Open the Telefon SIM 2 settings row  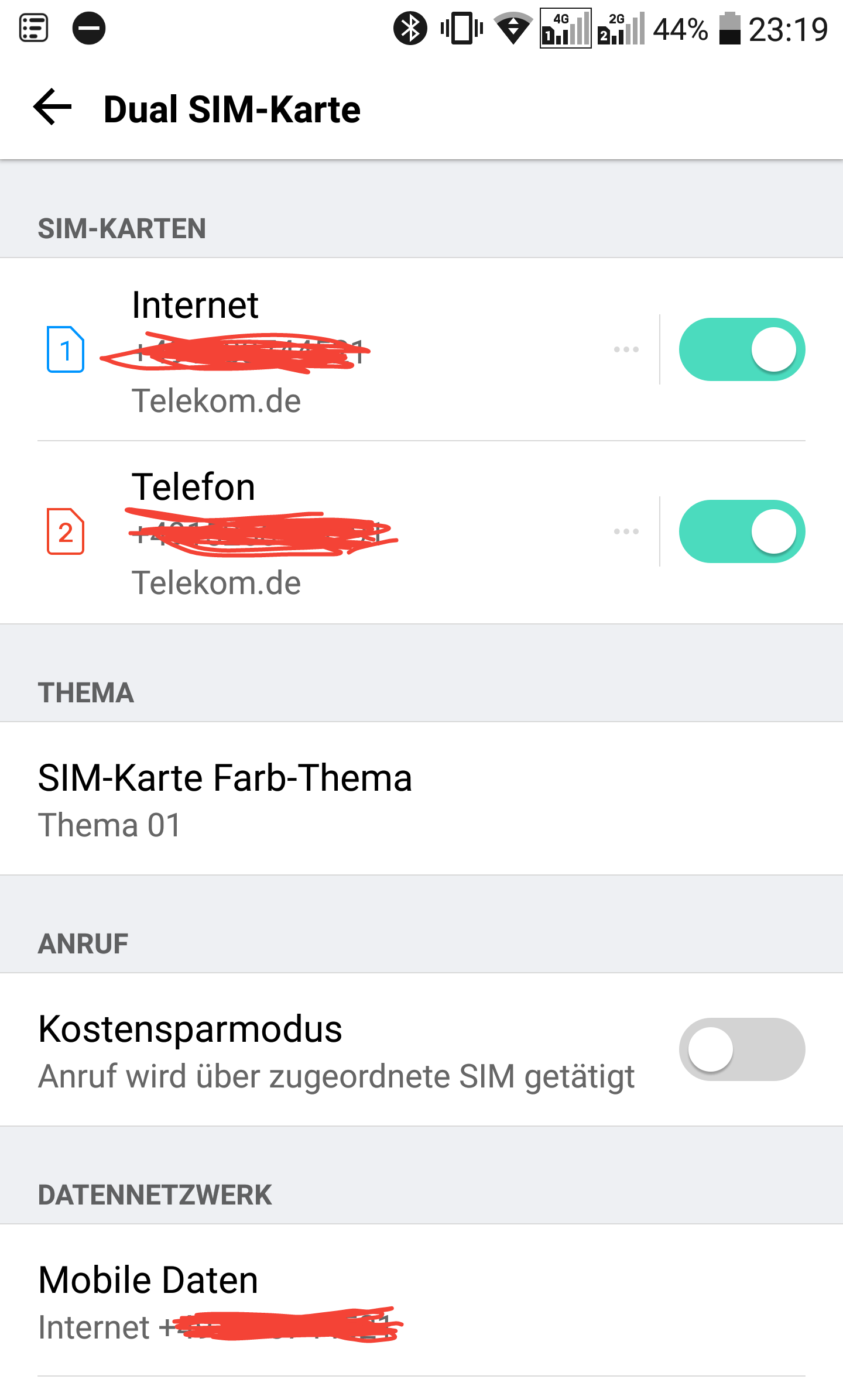click(293, 533)
